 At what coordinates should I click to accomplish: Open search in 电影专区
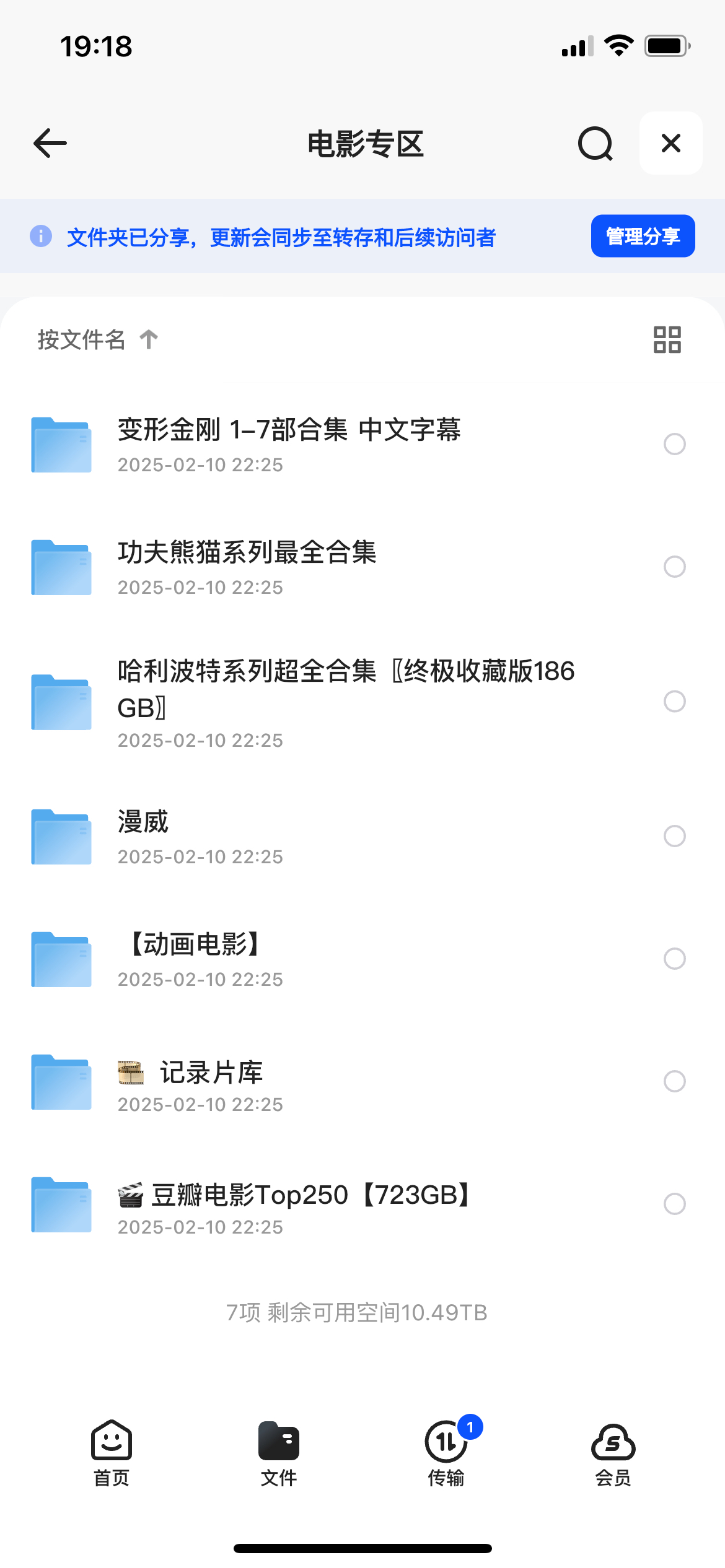[x=595, y=143]
